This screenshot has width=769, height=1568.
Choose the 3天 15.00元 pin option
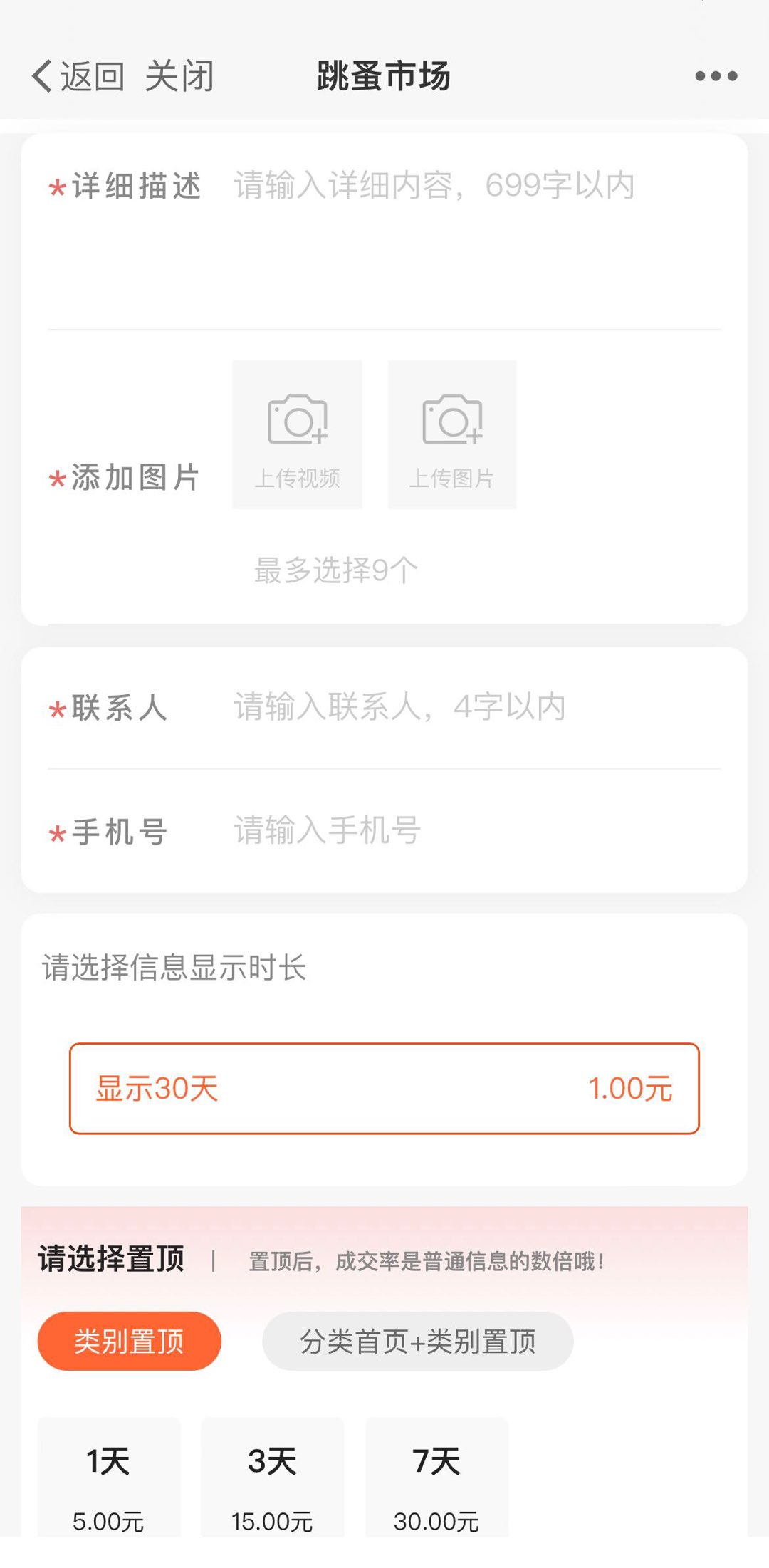pos(273,1481)
